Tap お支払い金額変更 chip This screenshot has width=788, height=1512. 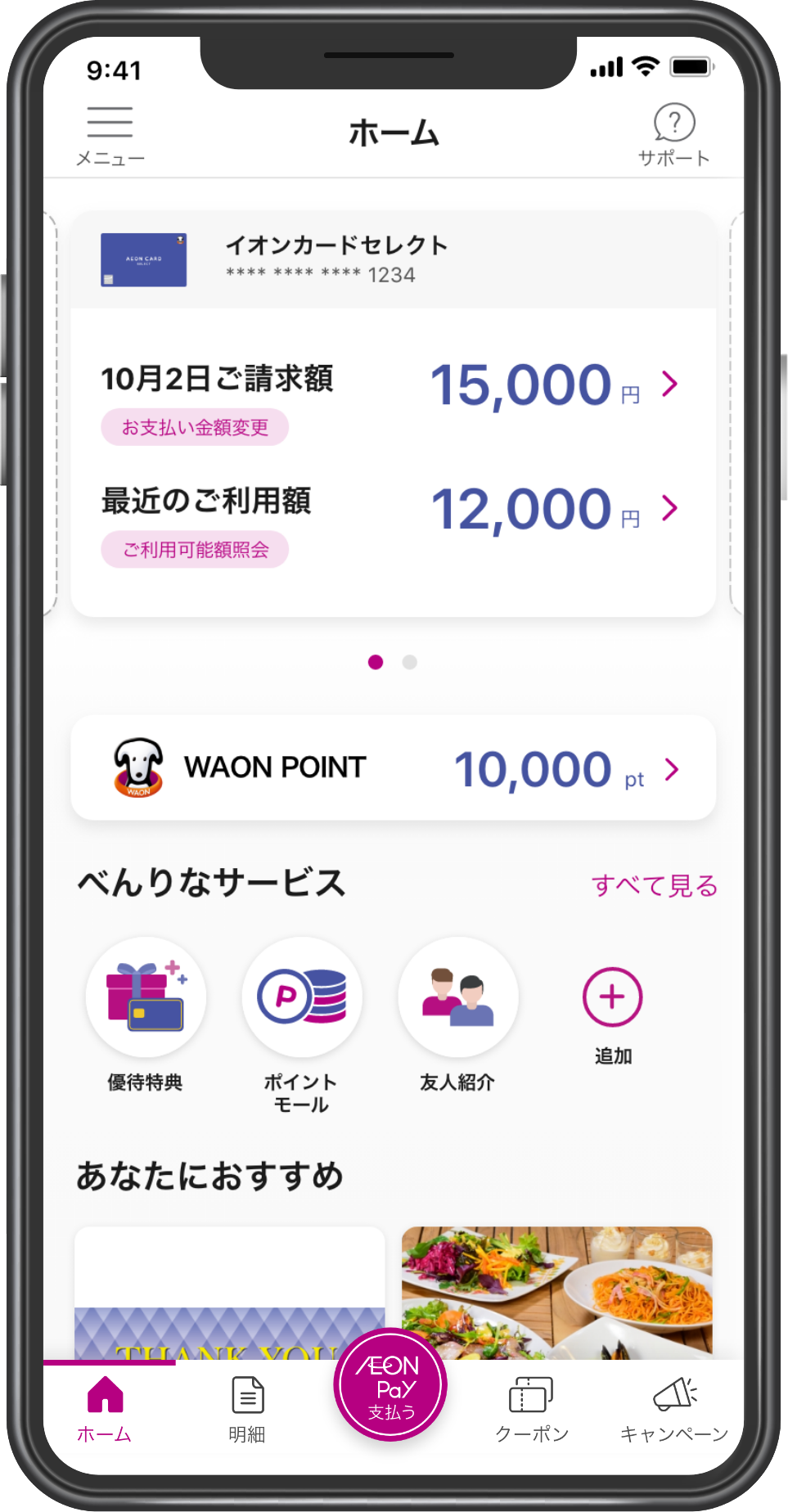[x=195, y=428]
